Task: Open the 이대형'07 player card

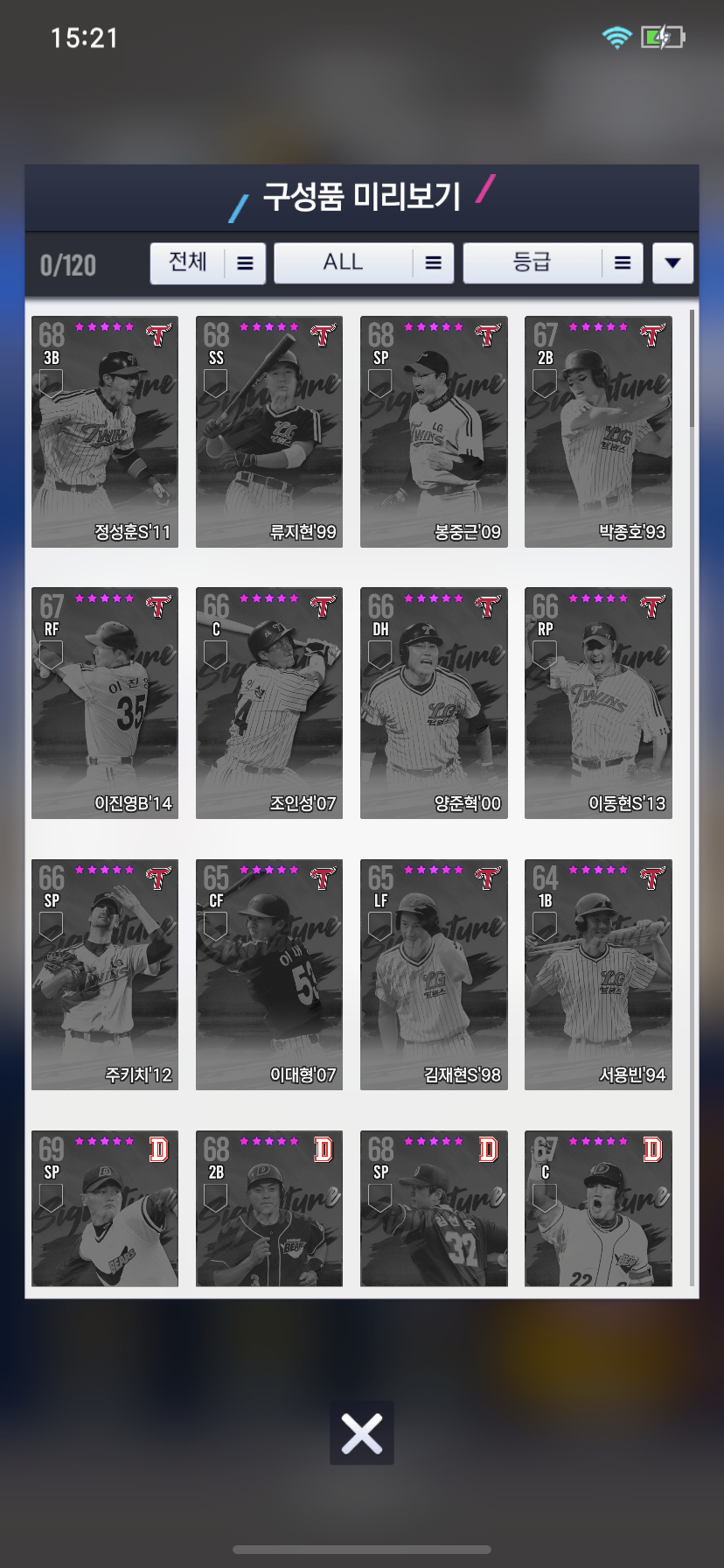Action: [x=269, y=975]
